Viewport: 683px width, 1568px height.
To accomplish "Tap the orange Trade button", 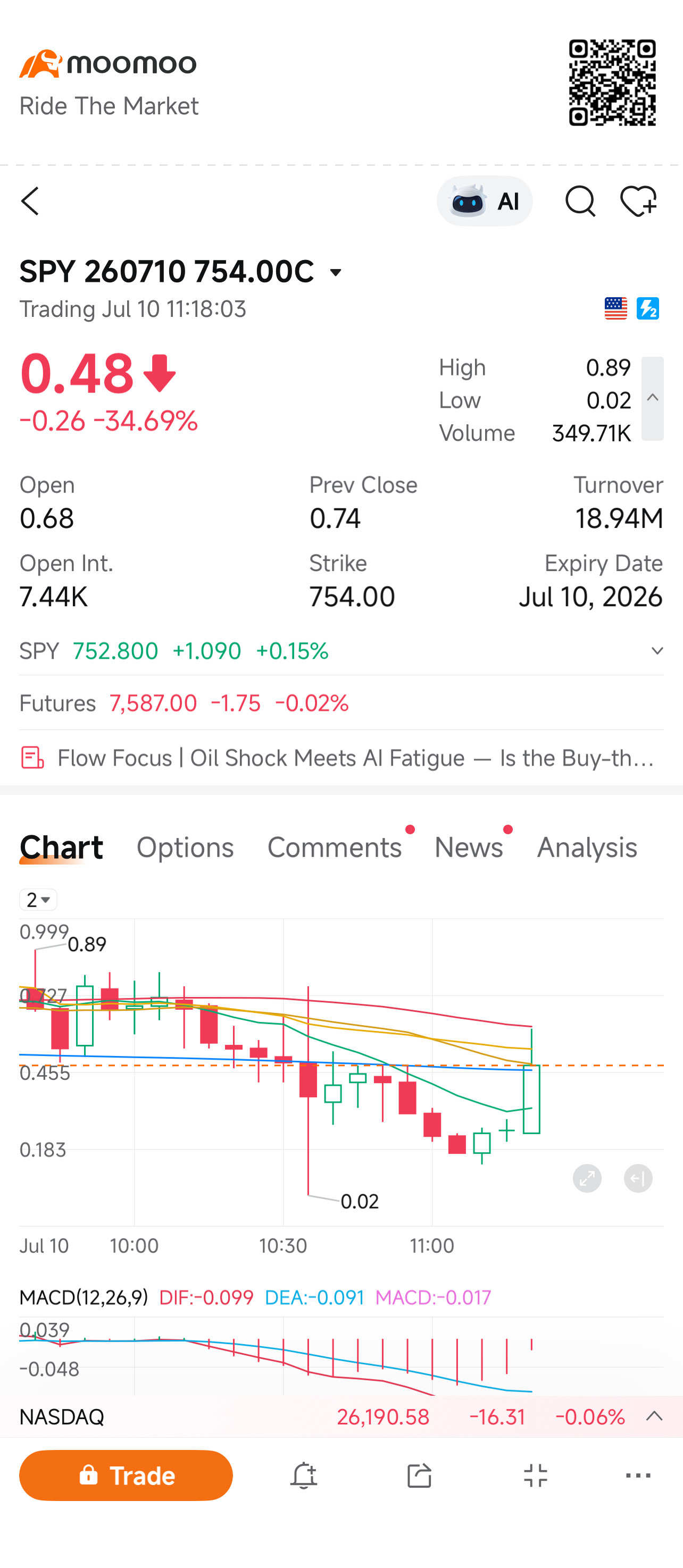I will 126,1475.
